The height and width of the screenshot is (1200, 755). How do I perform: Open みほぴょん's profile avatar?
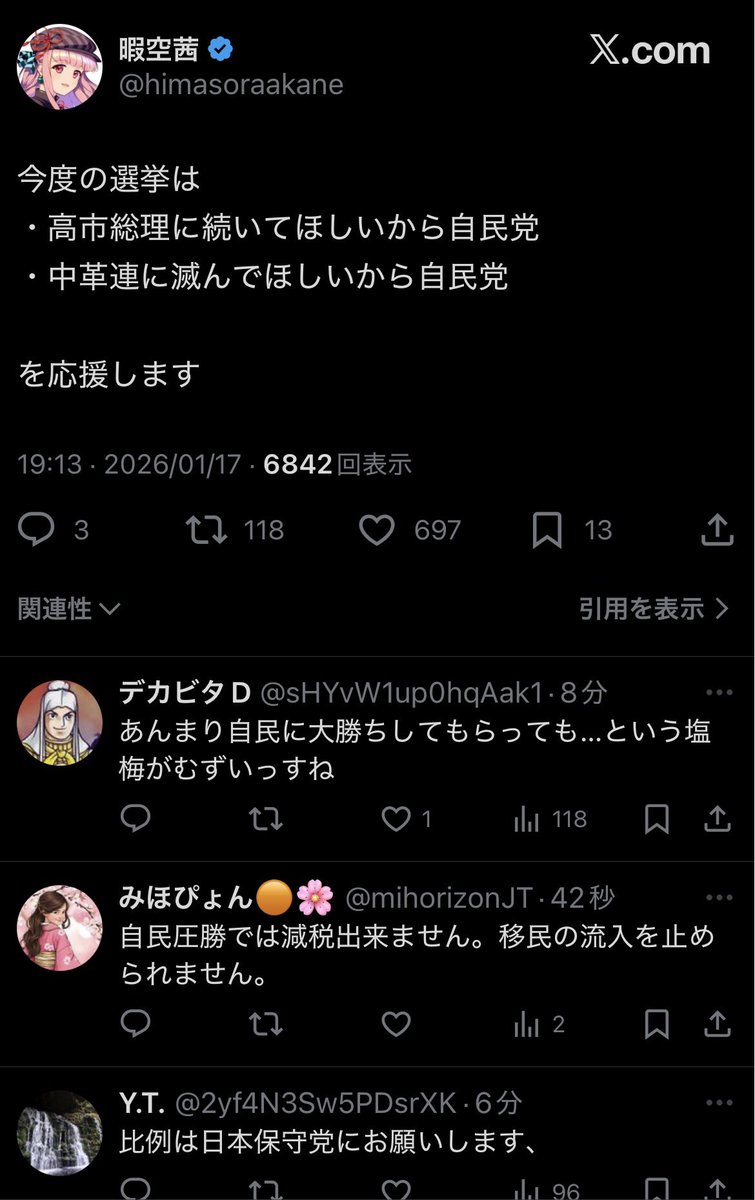click(60, 927)
